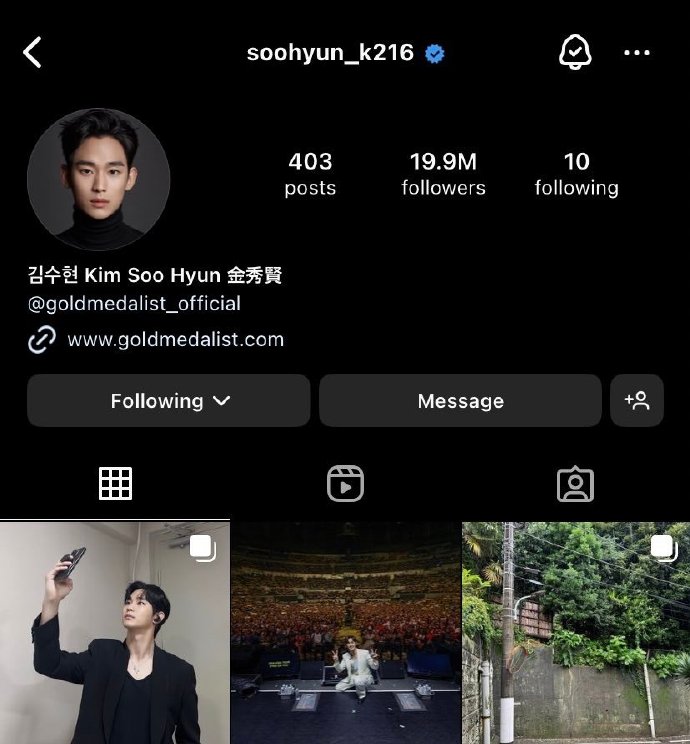Show the 19.9M followers list

coord(443,174)
